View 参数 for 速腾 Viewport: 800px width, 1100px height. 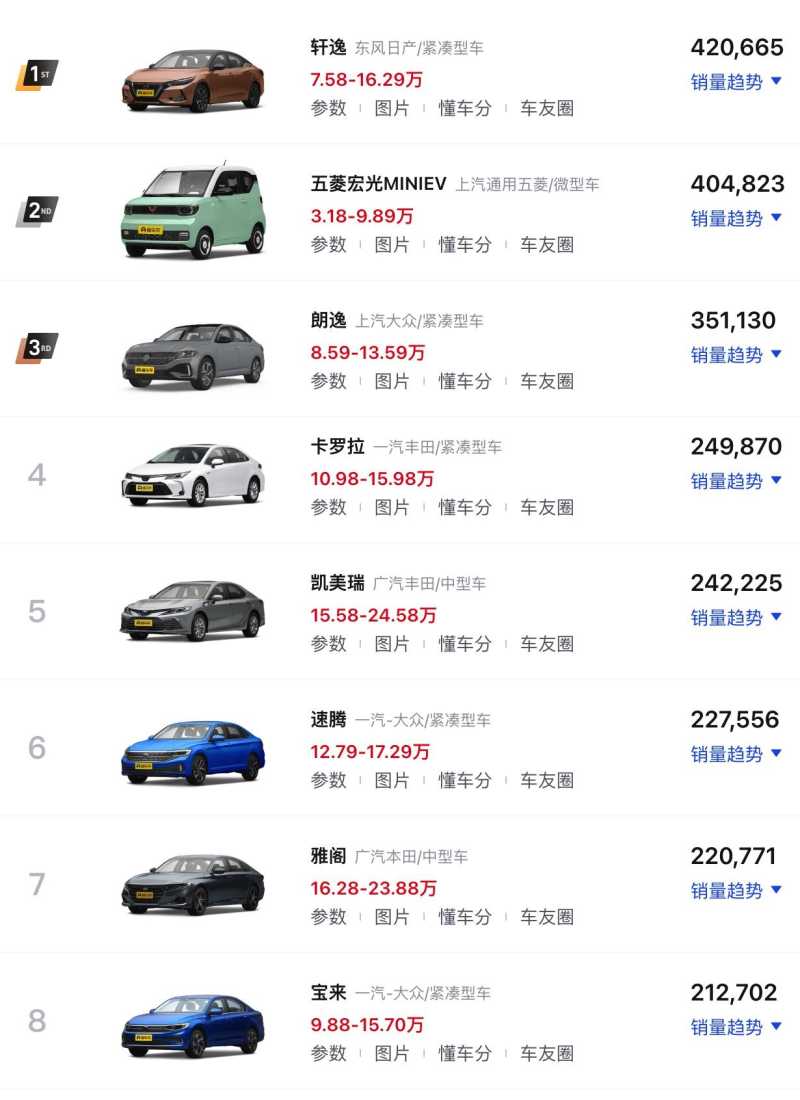(328, 780)
